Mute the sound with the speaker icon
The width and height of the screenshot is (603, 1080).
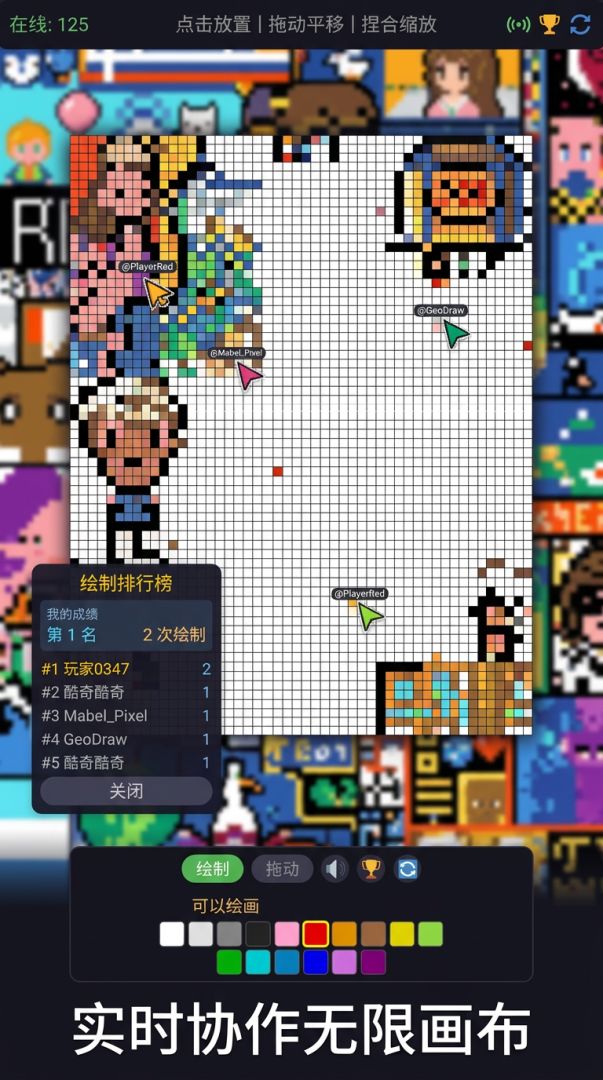tap(335, 869)
